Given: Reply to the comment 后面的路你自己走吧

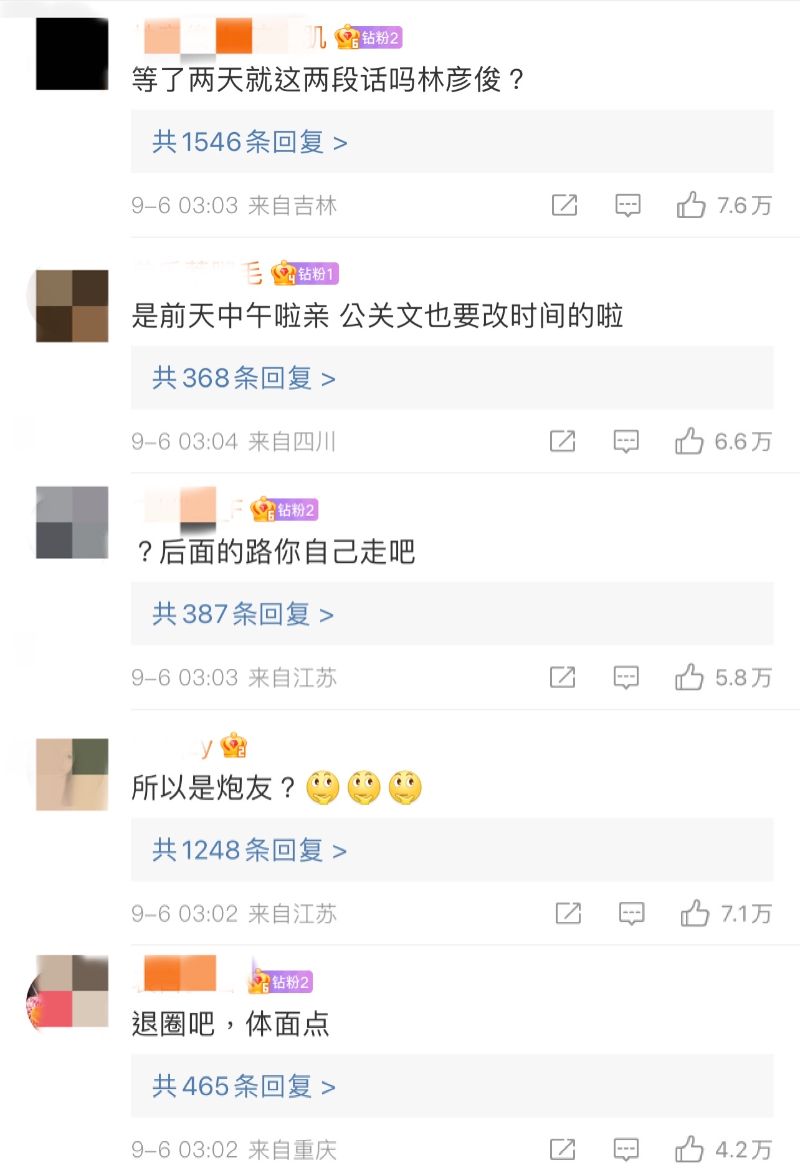Looking at the screenshot, I should pyautogui.click(x=626, y=678).
